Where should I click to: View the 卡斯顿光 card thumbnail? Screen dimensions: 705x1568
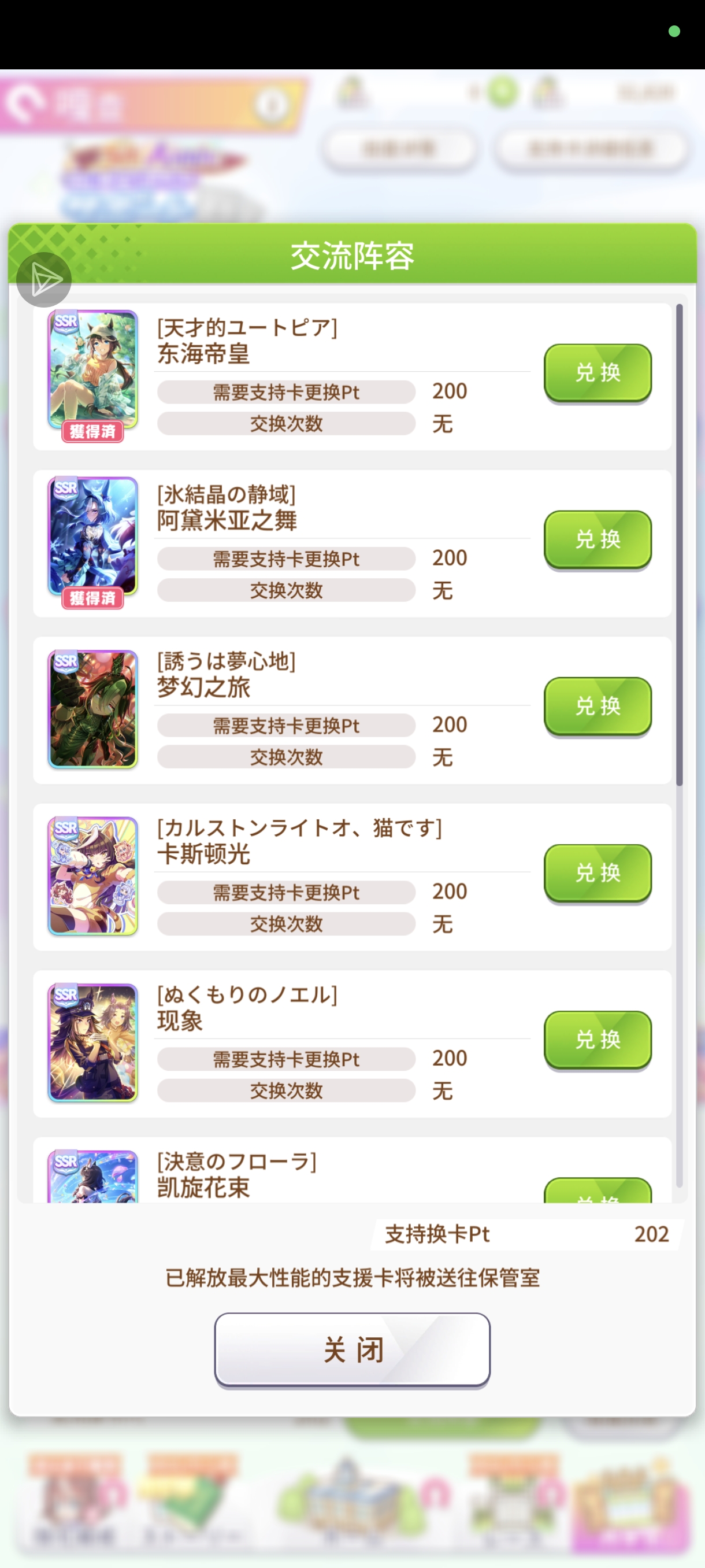pyautogui.click(x=93, y=875)
